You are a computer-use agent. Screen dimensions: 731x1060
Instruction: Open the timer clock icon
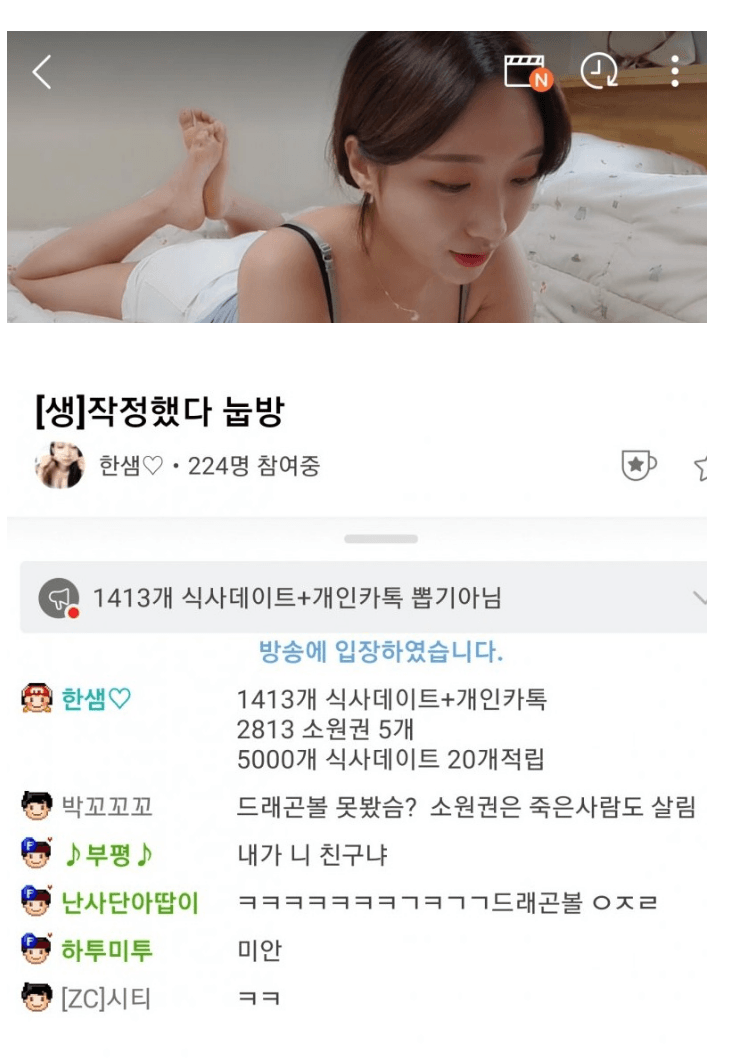point(599,71)
